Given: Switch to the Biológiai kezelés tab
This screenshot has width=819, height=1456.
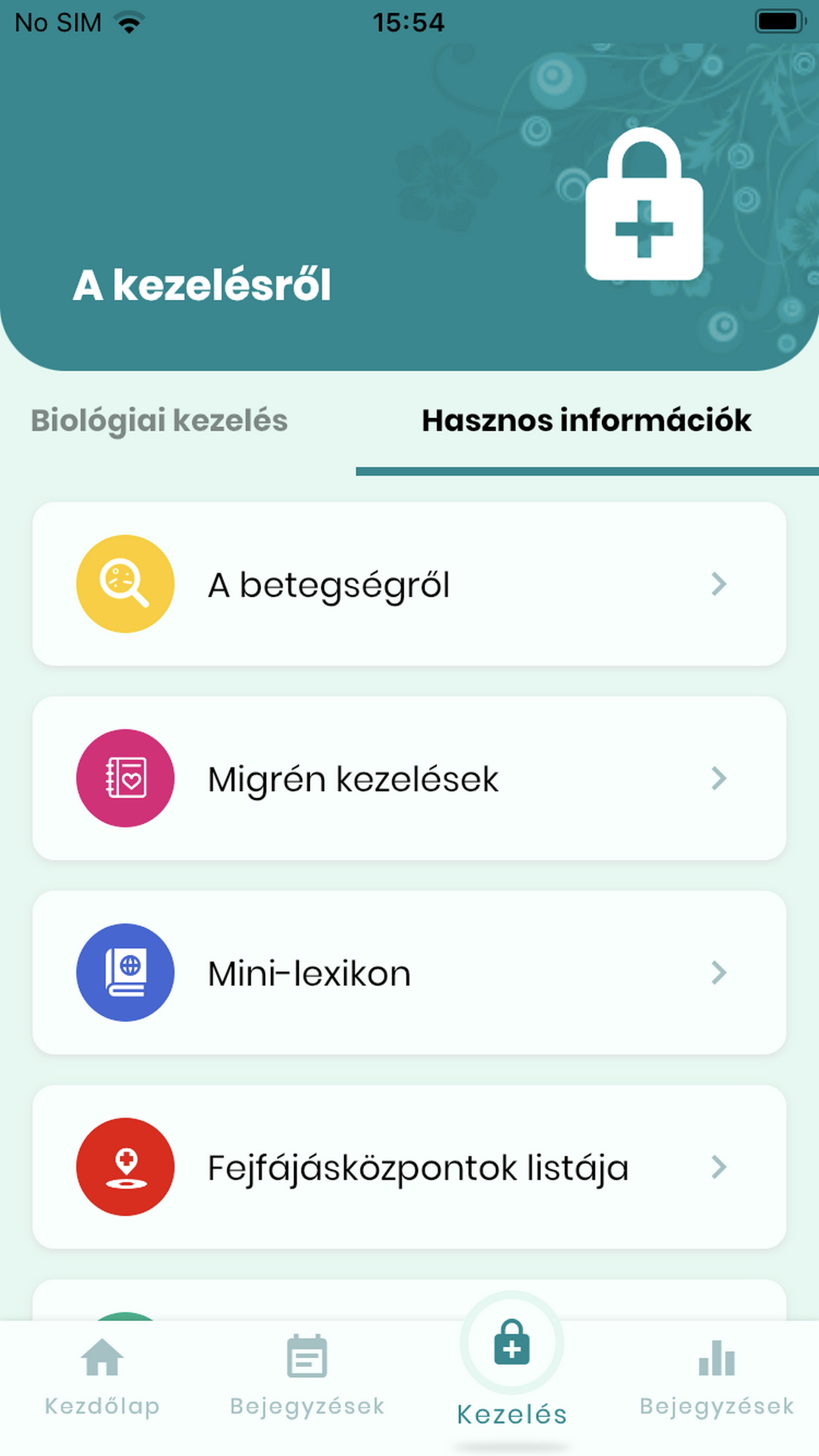Looking at the screenshot, I should coord(158,420).
